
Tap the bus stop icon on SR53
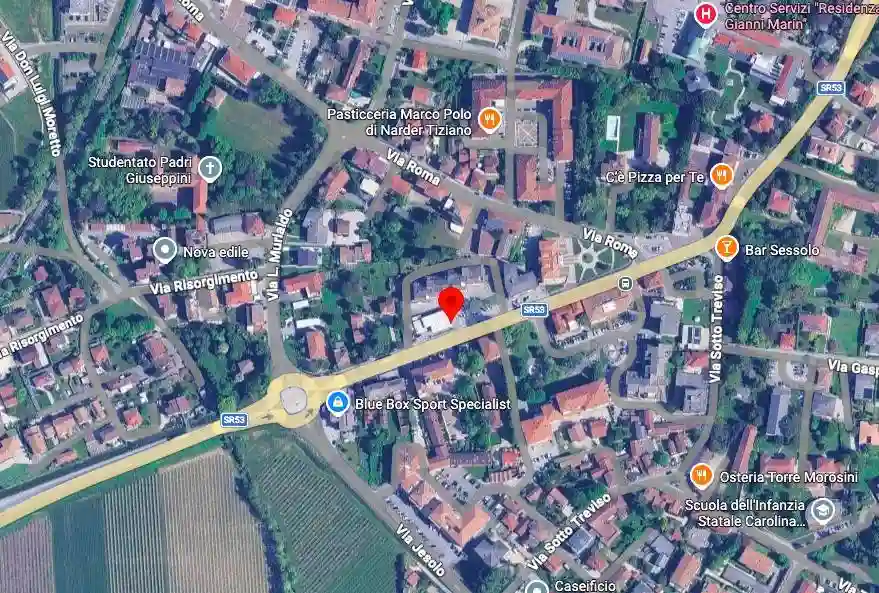(626, 283)
